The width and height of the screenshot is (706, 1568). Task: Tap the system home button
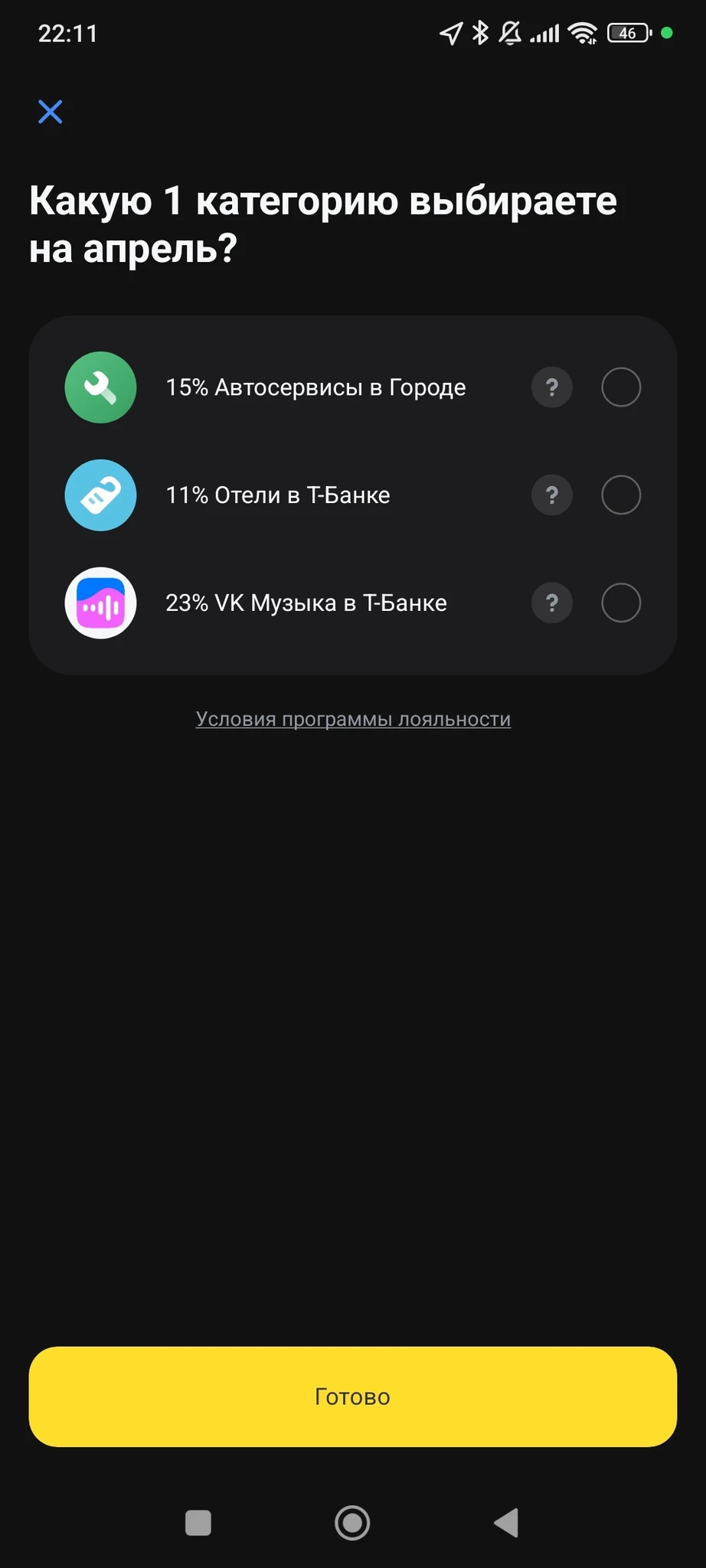coord(353,1522)
